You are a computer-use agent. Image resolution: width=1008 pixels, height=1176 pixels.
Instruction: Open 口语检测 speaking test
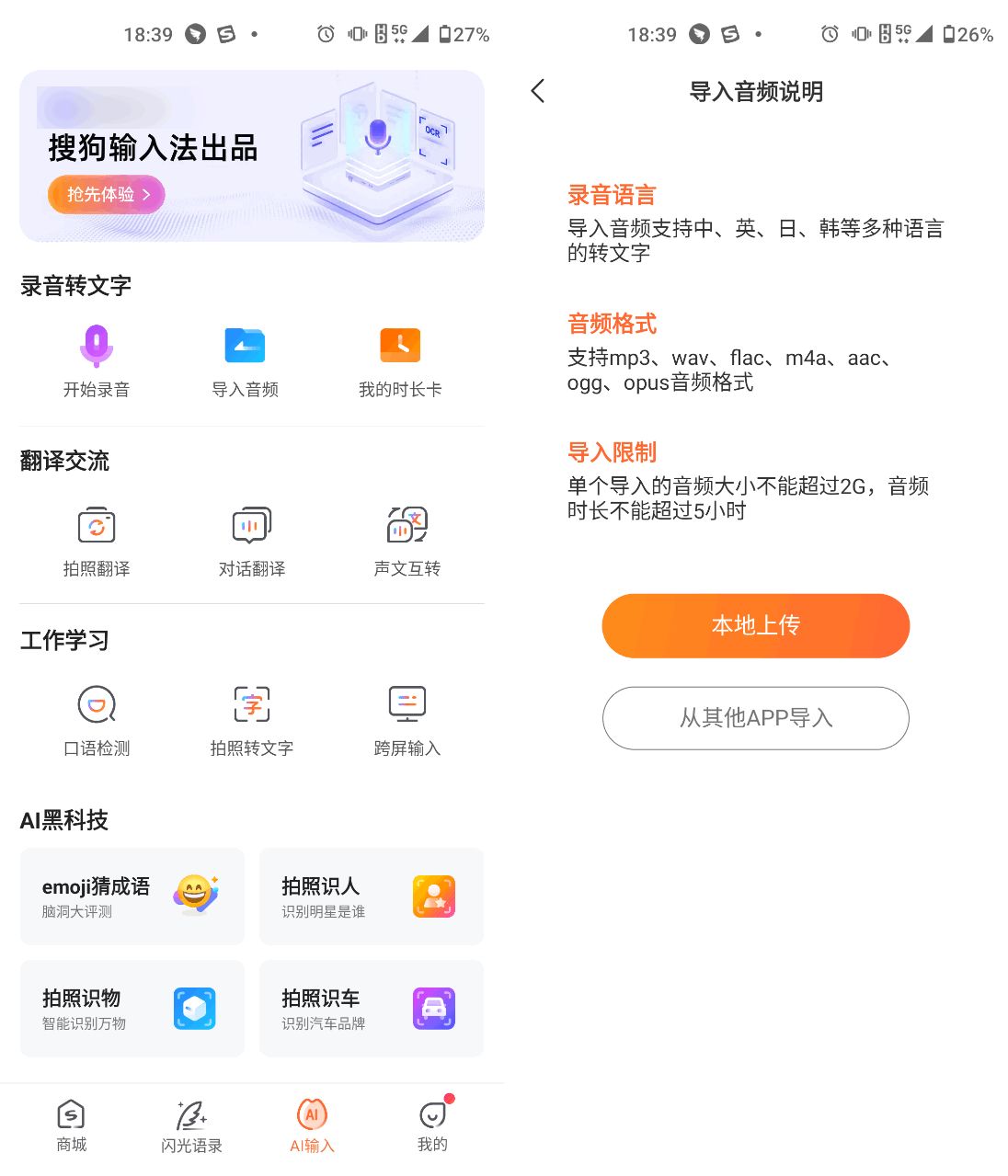97,720
